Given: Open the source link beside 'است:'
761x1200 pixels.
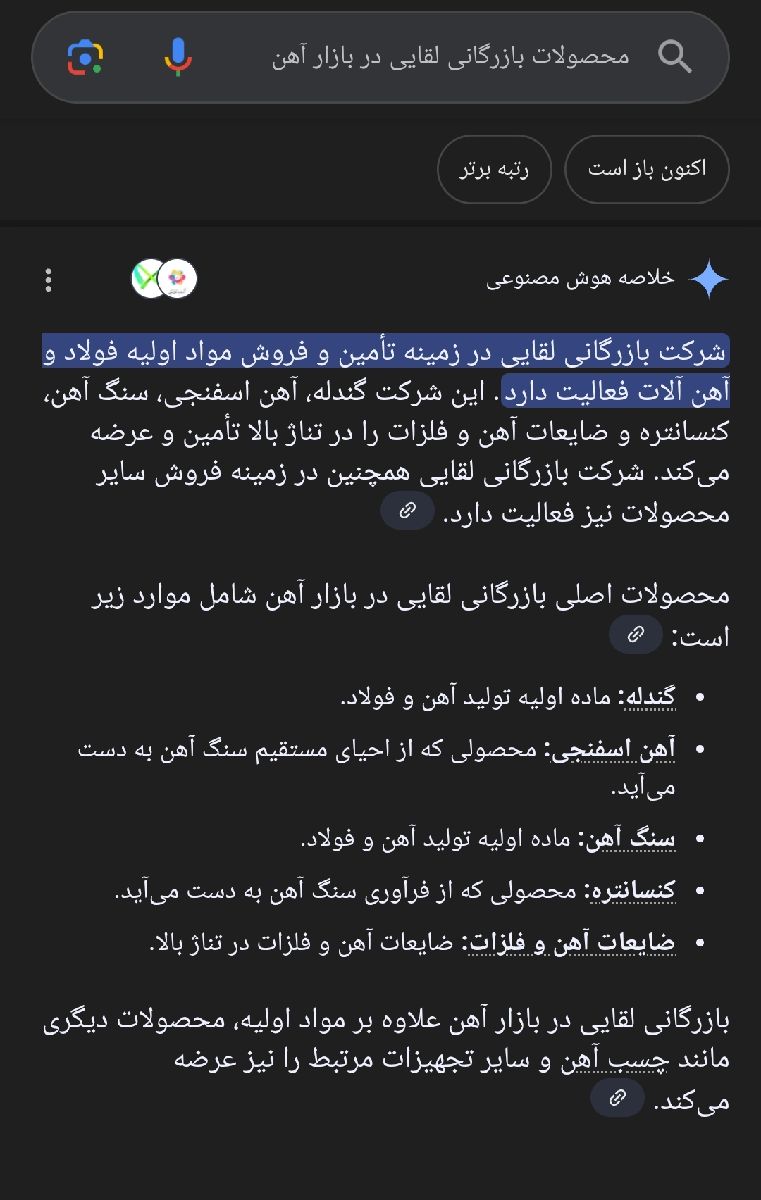Looking at the screenshot, I should coord(635,634).
